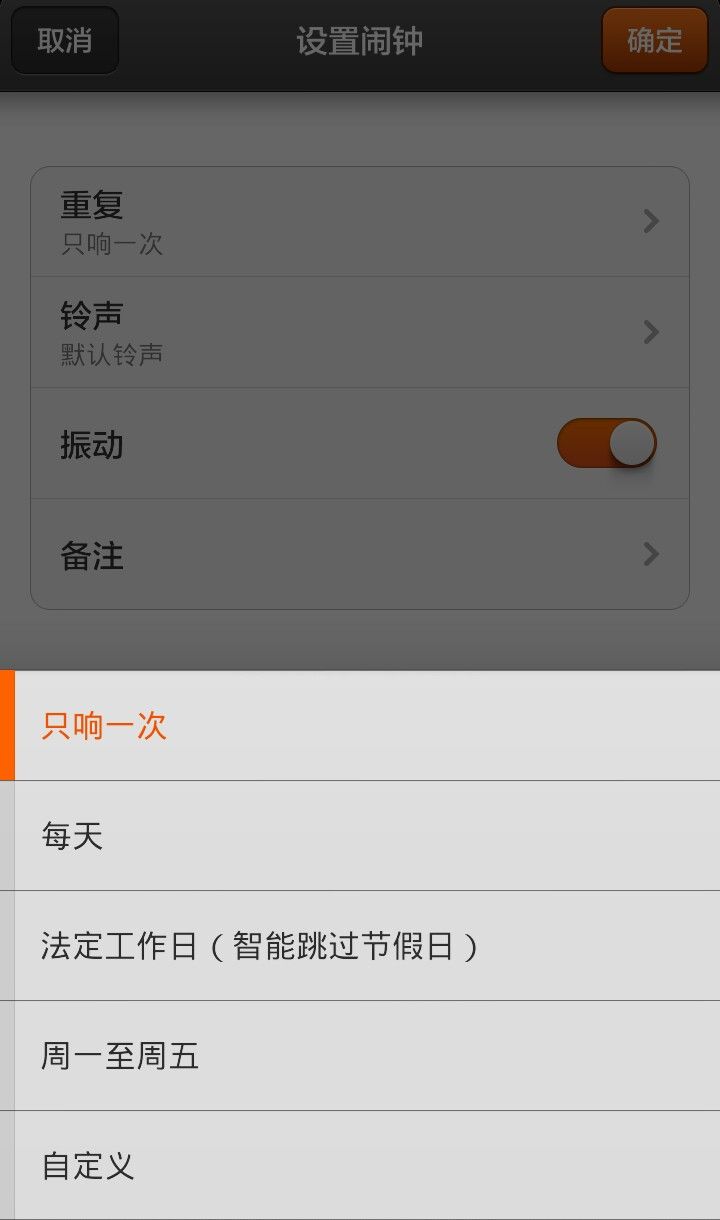Image resolution: width=720 pixels, height=1220 pixels.
Task: Tap the 取消 (Cancel) button
Action: (64, 41)
